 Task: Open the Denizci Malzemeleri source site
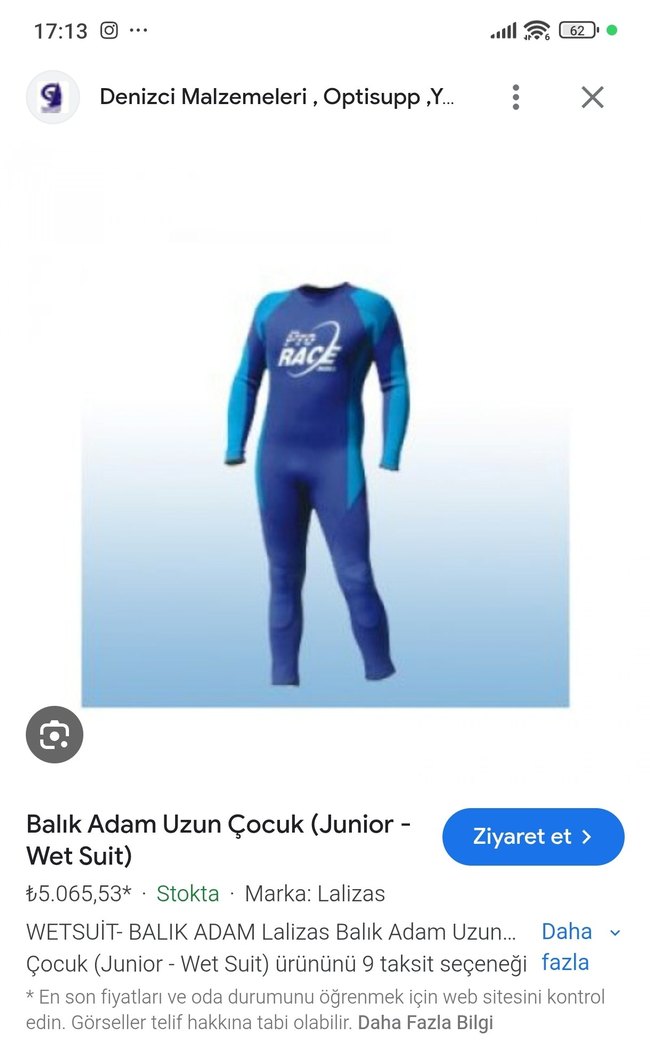277,97
